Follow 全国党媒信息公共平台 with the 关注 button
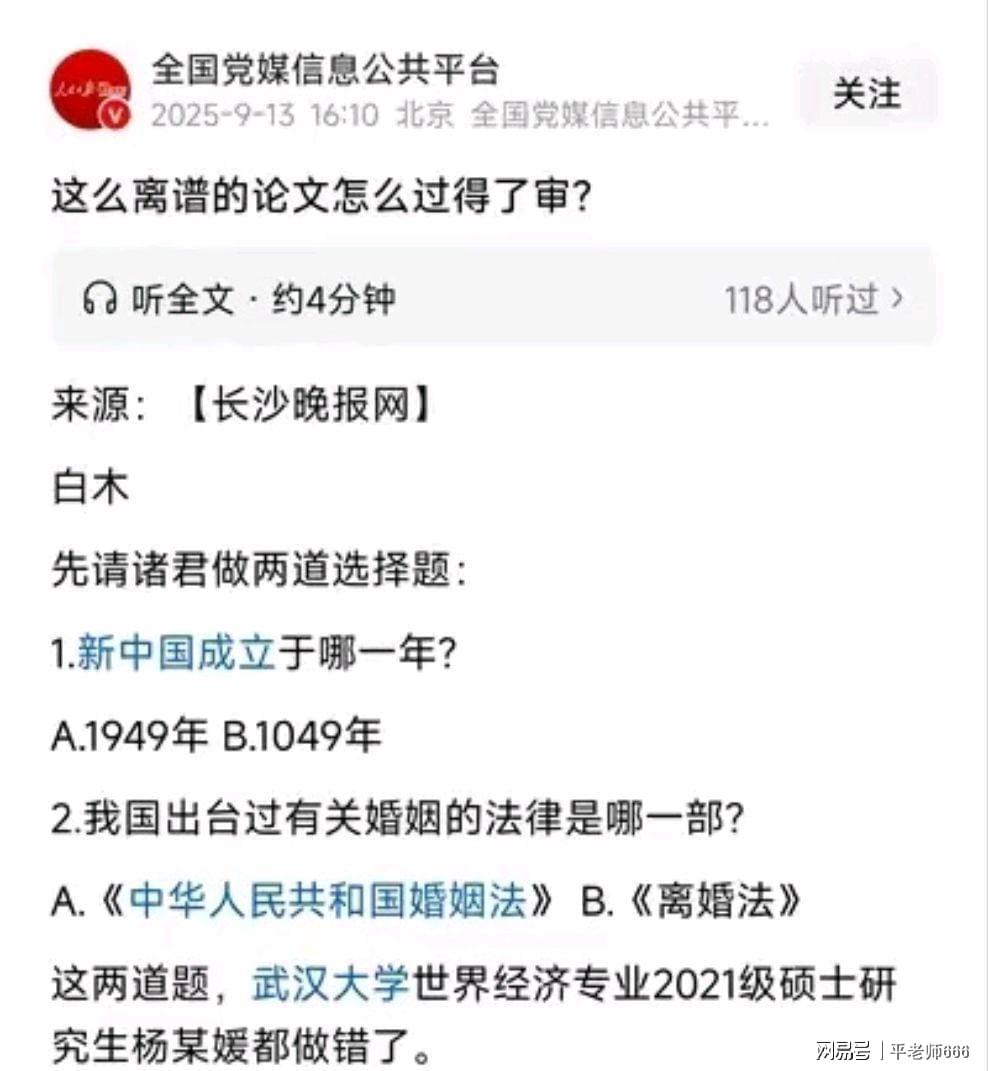 click(x=867, y=94)
